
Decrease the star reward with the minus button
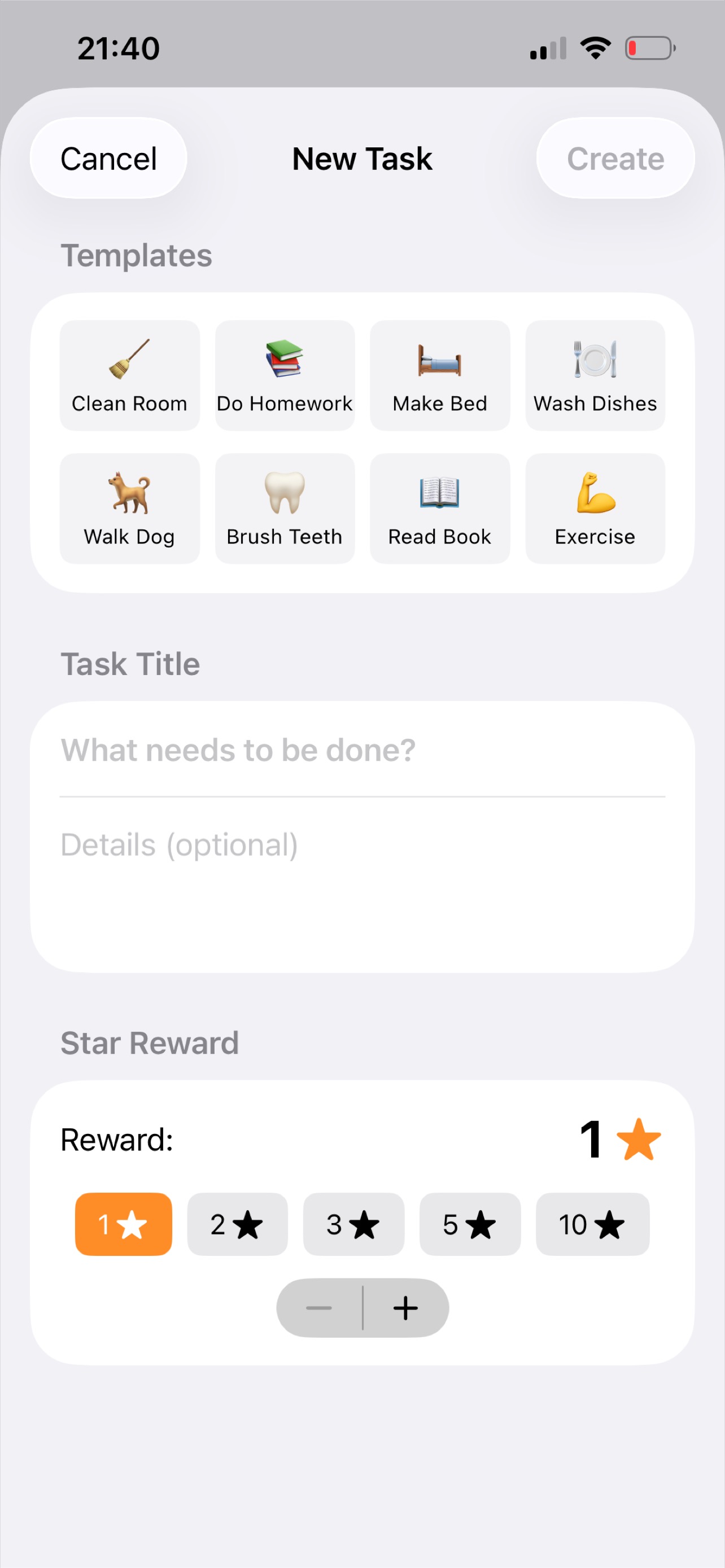(318, 1307)
